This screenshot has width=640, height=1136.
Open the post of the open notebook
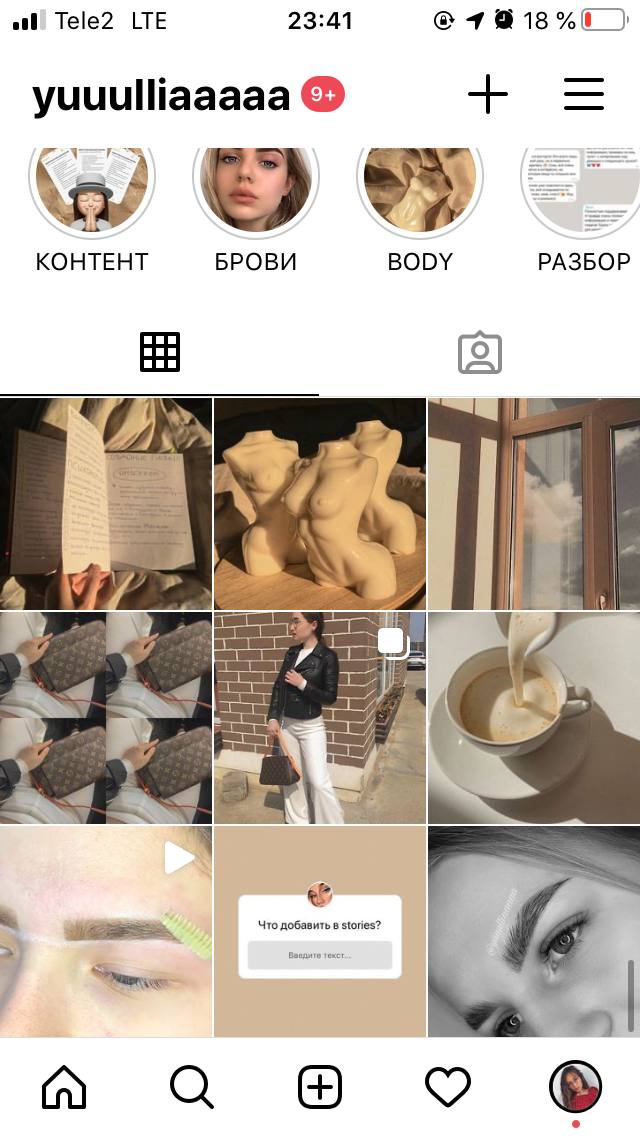coord(106,504)
